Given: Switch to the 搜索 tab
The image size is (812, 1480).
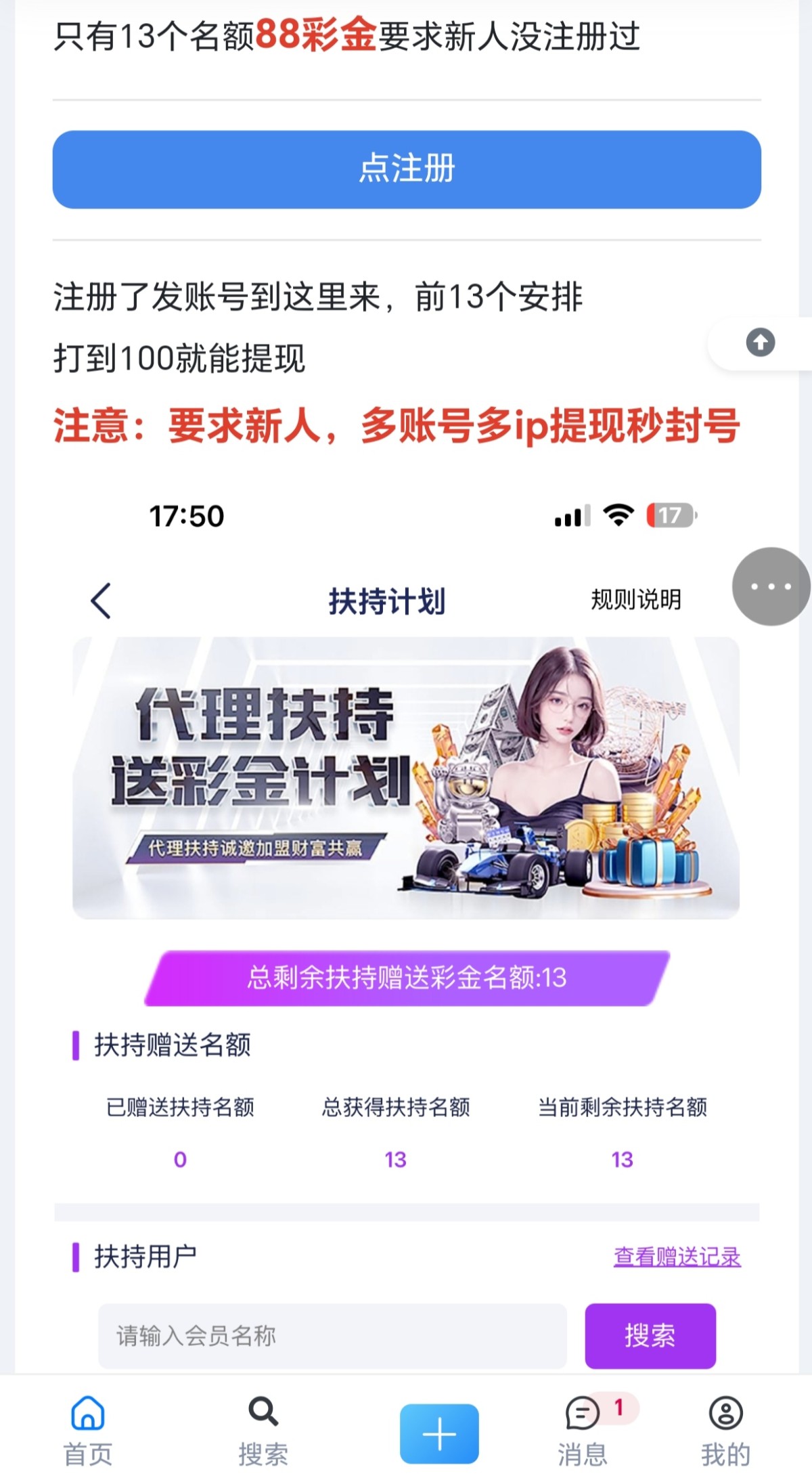Looking at the screenshot, I should 263,1431.
